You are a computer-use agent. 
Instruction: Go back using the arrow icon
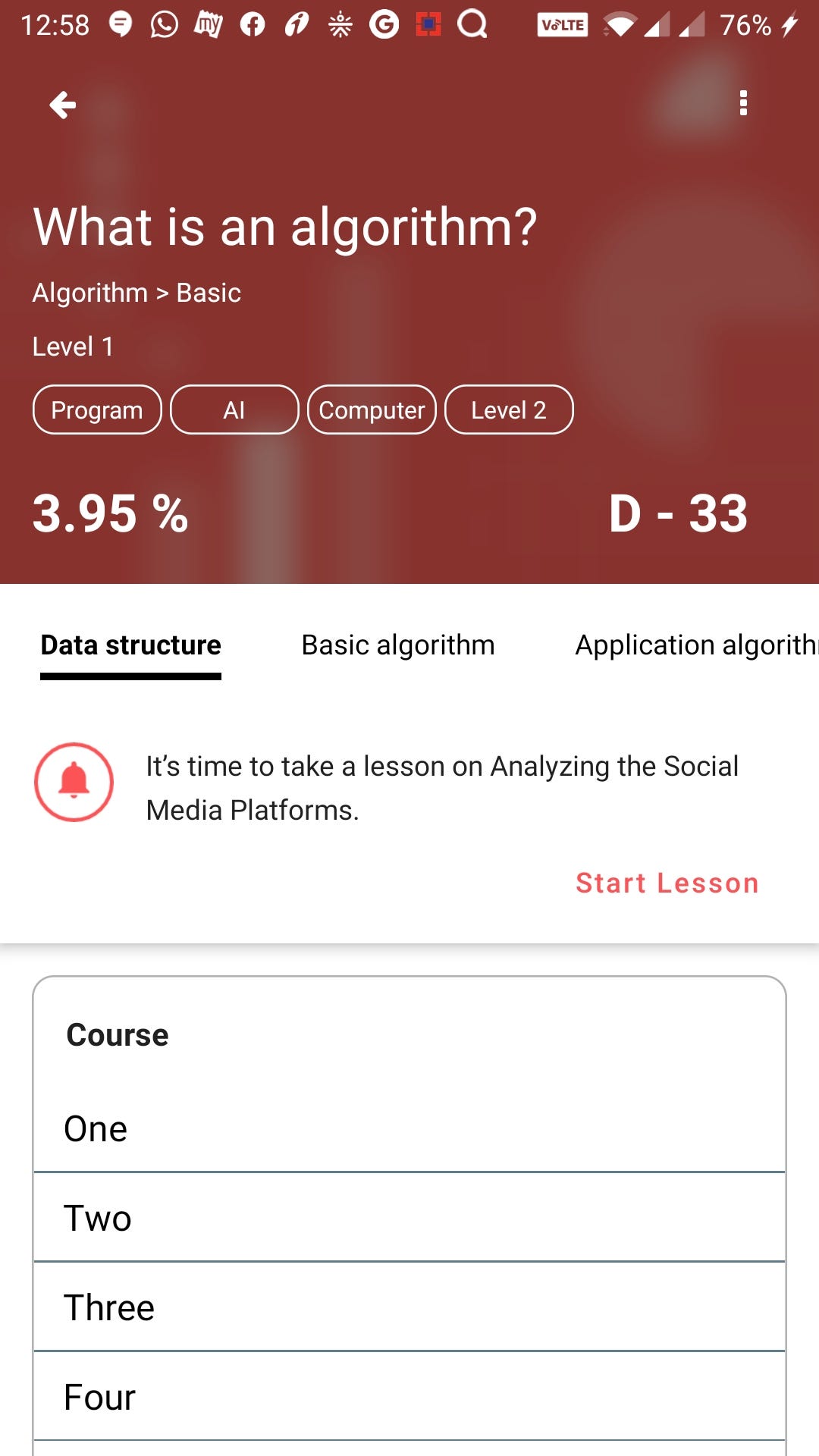pyautogui.click(x=63, y=105)
